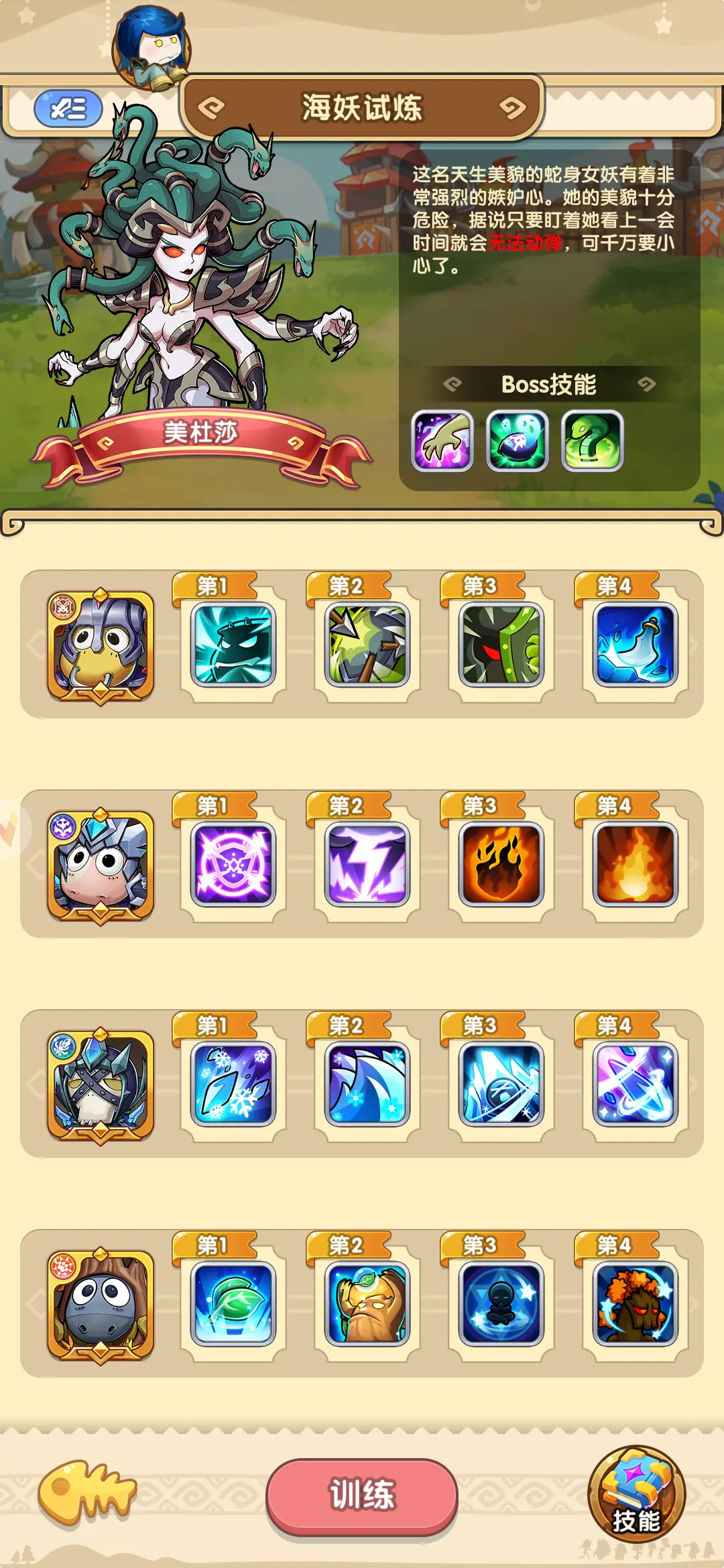This screenshot has height=1568, width=724.
Task: Open the meditating figure 第3 skill
Action: (x=501, y=1304)
